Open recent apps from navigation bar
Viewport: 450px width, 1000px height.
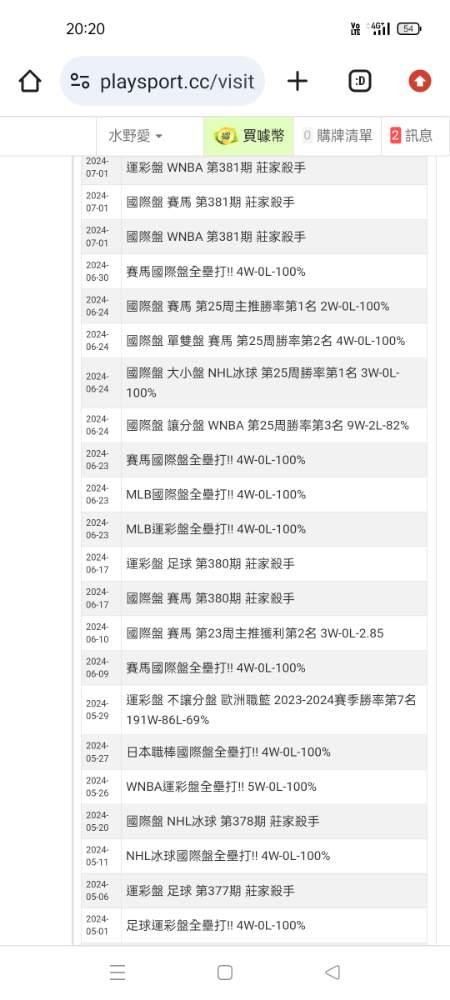[117, 972]
